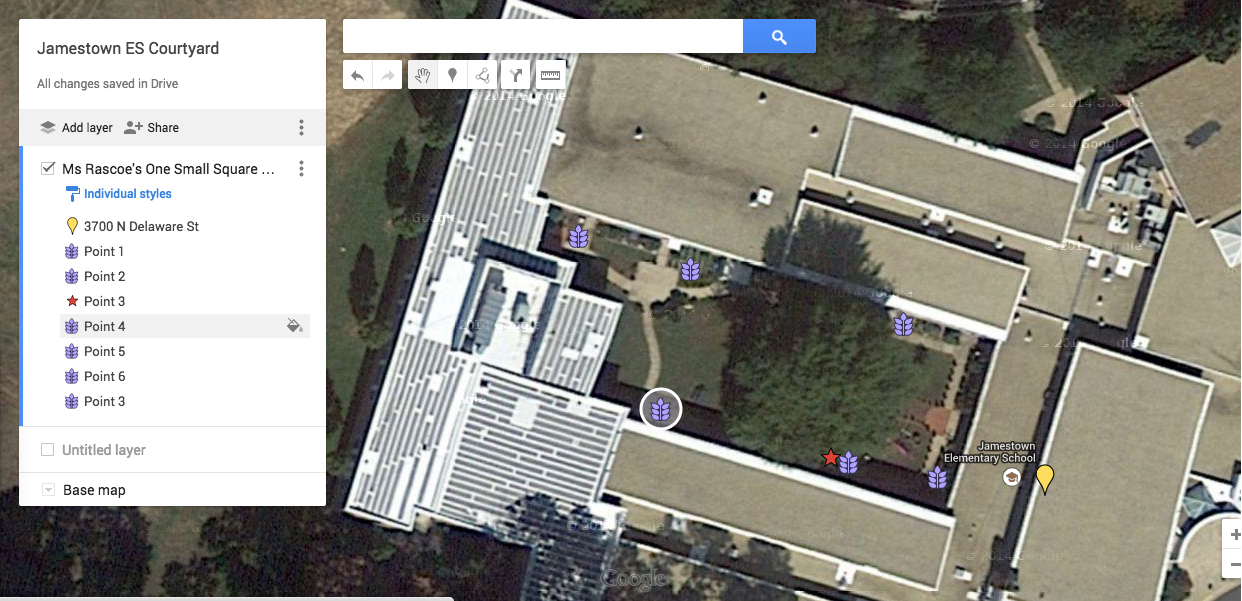Select the add directions tool
Image resolution: width=1242 pixels, height=601 pixels.
pos(516,75)
